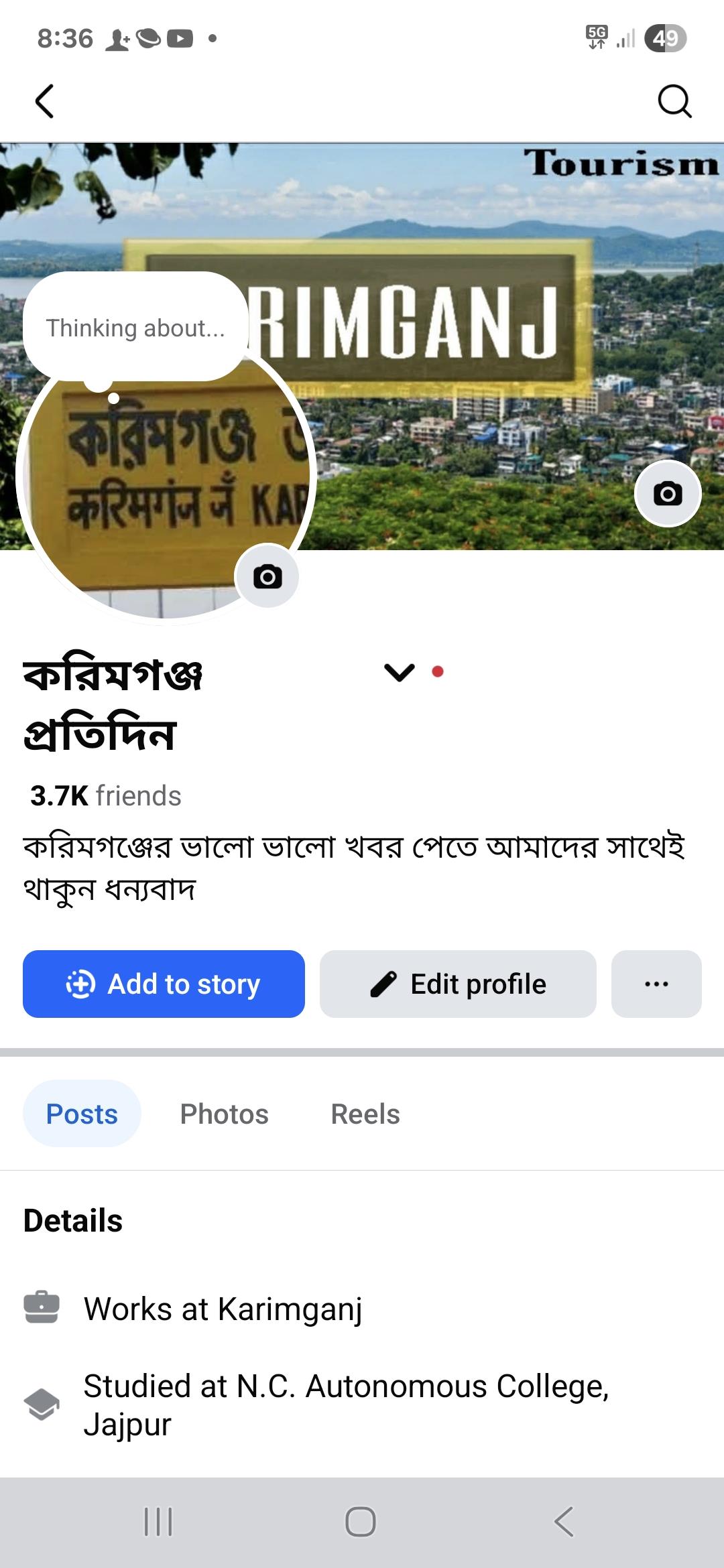Open Edit profile
This screenshot has width=724, height=1568.
(x=458, y=984)
